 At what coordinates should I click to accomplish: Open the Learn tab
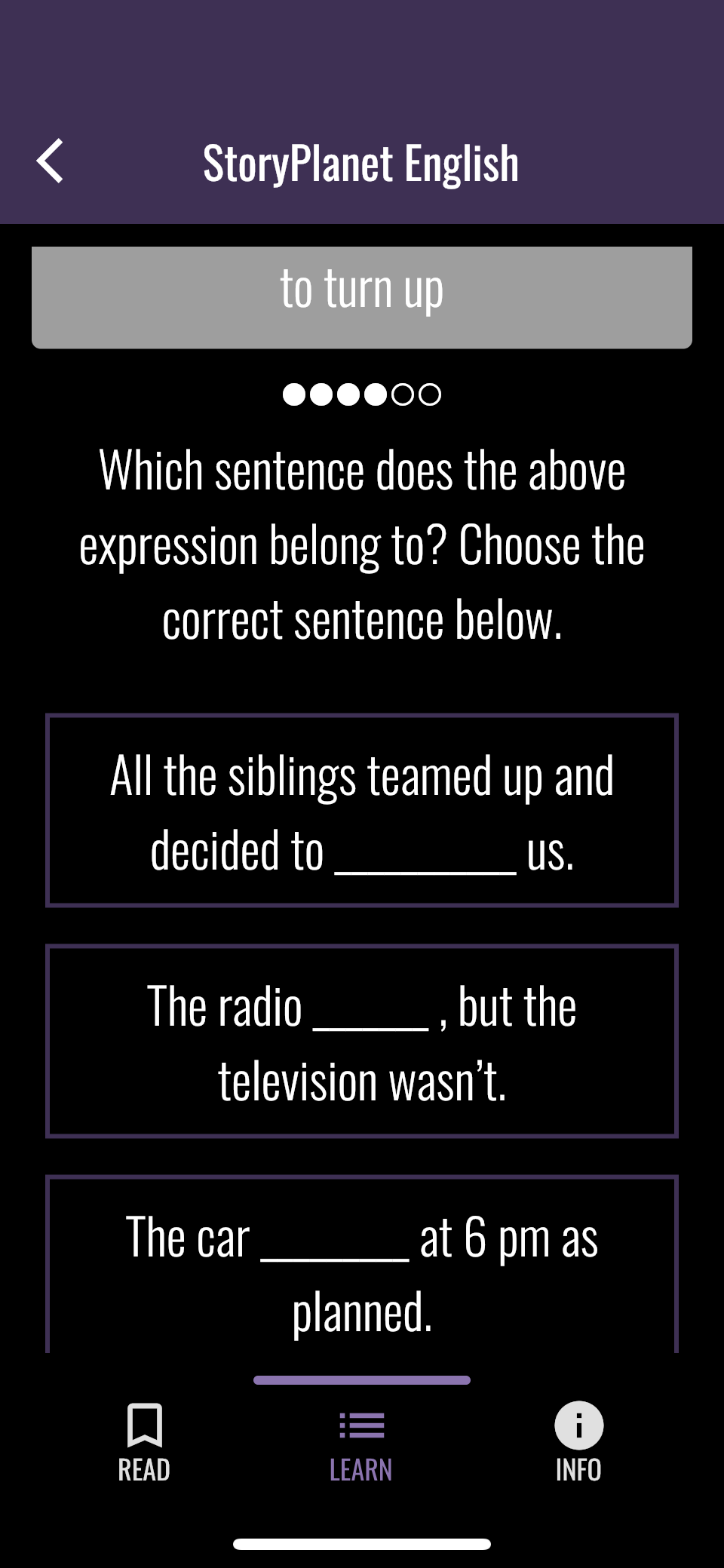point(361,1443)
